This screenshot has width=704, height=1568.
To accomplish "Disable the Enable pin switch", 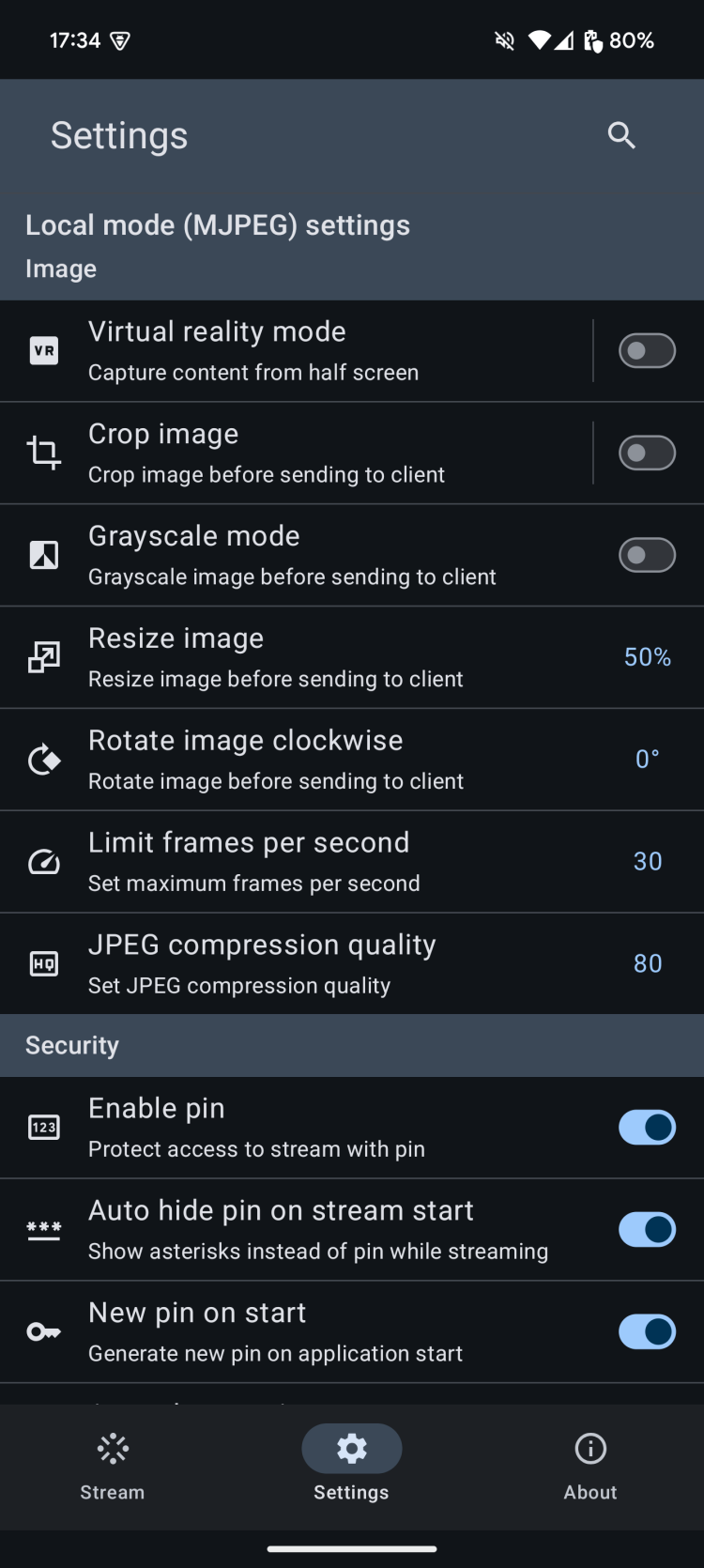I will click(647, 1128).
